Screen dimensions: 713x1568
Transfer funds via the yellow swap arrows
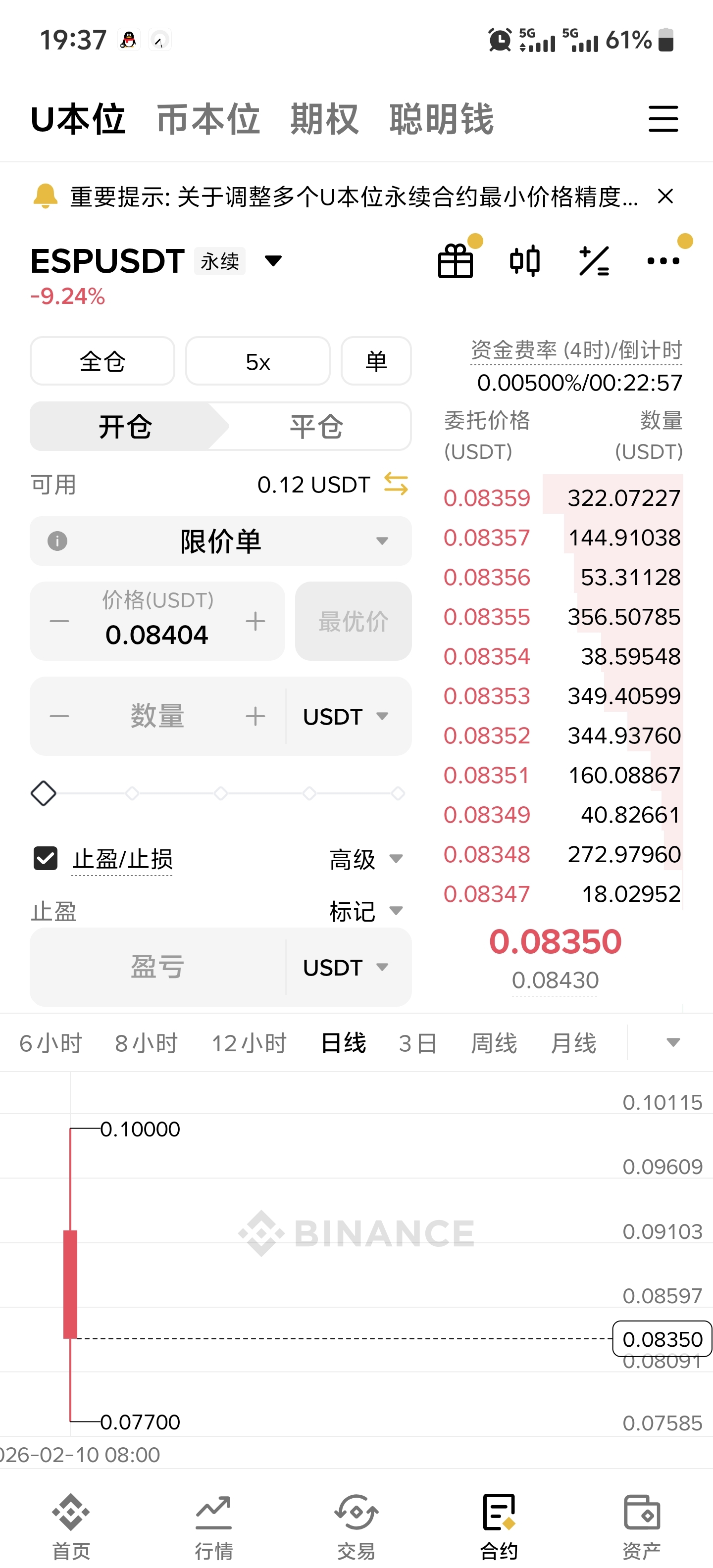[396, 485]
